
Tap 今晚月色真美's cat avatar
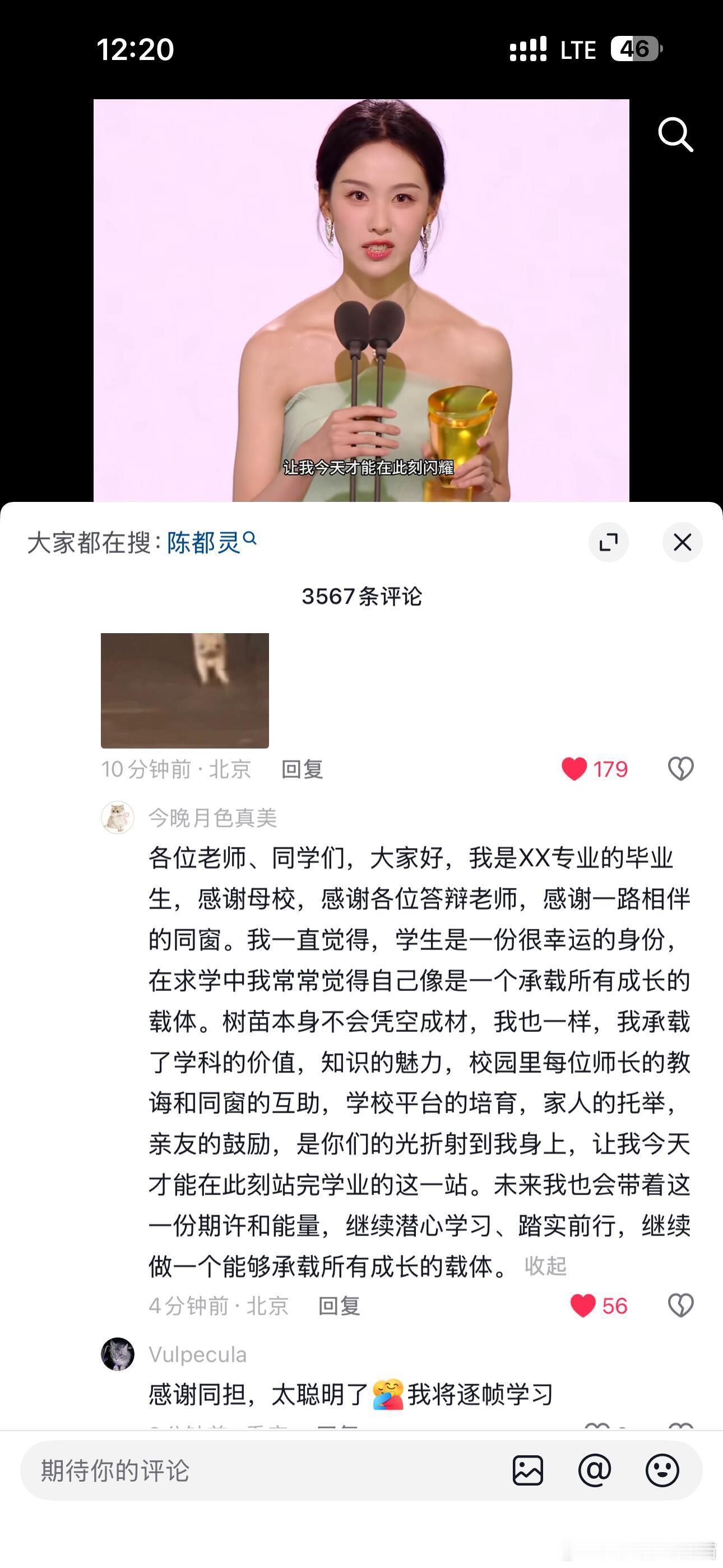(118, 817)
